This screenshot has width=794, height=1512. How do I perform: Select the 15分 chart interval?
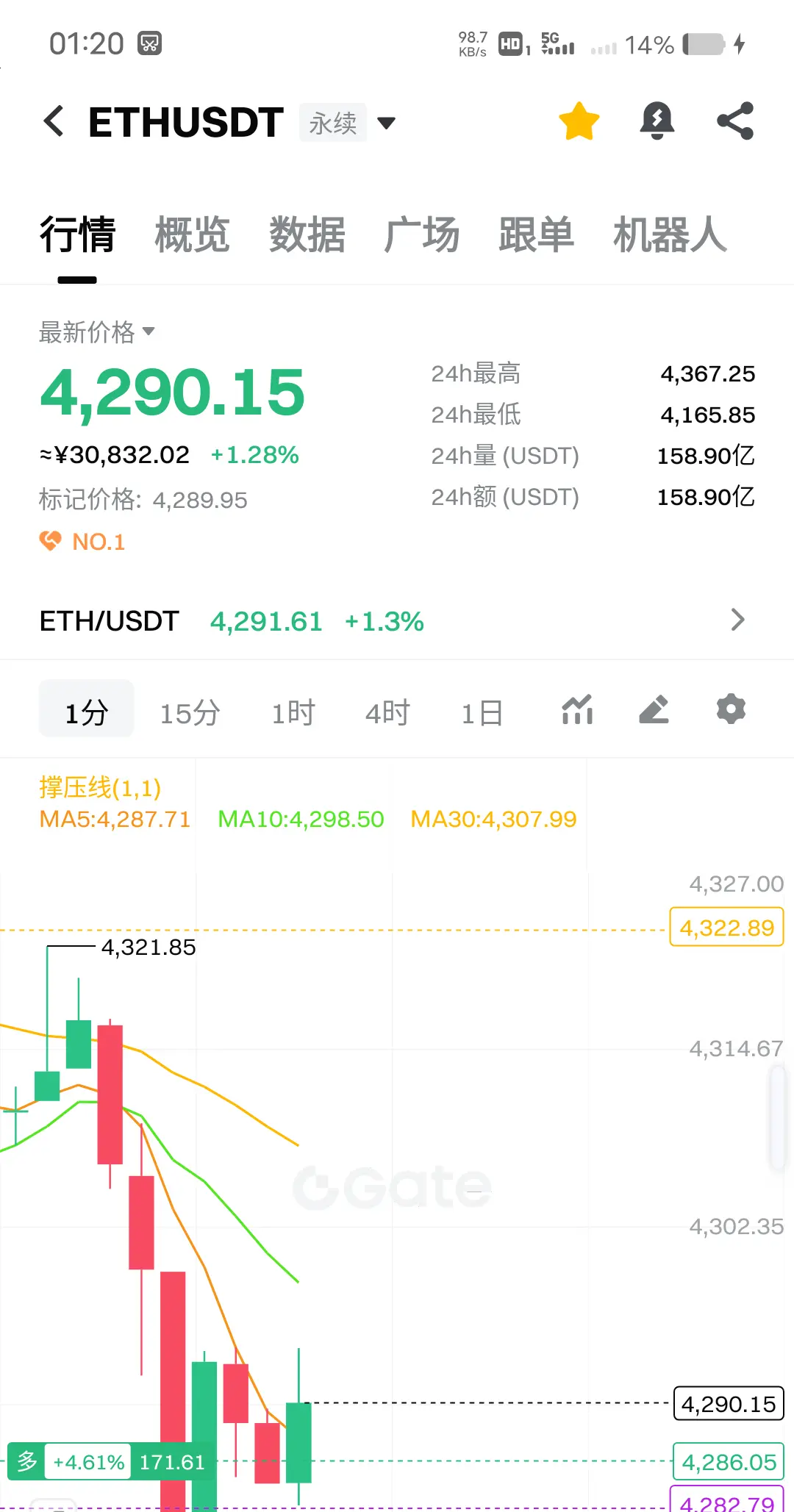point(190,712)
